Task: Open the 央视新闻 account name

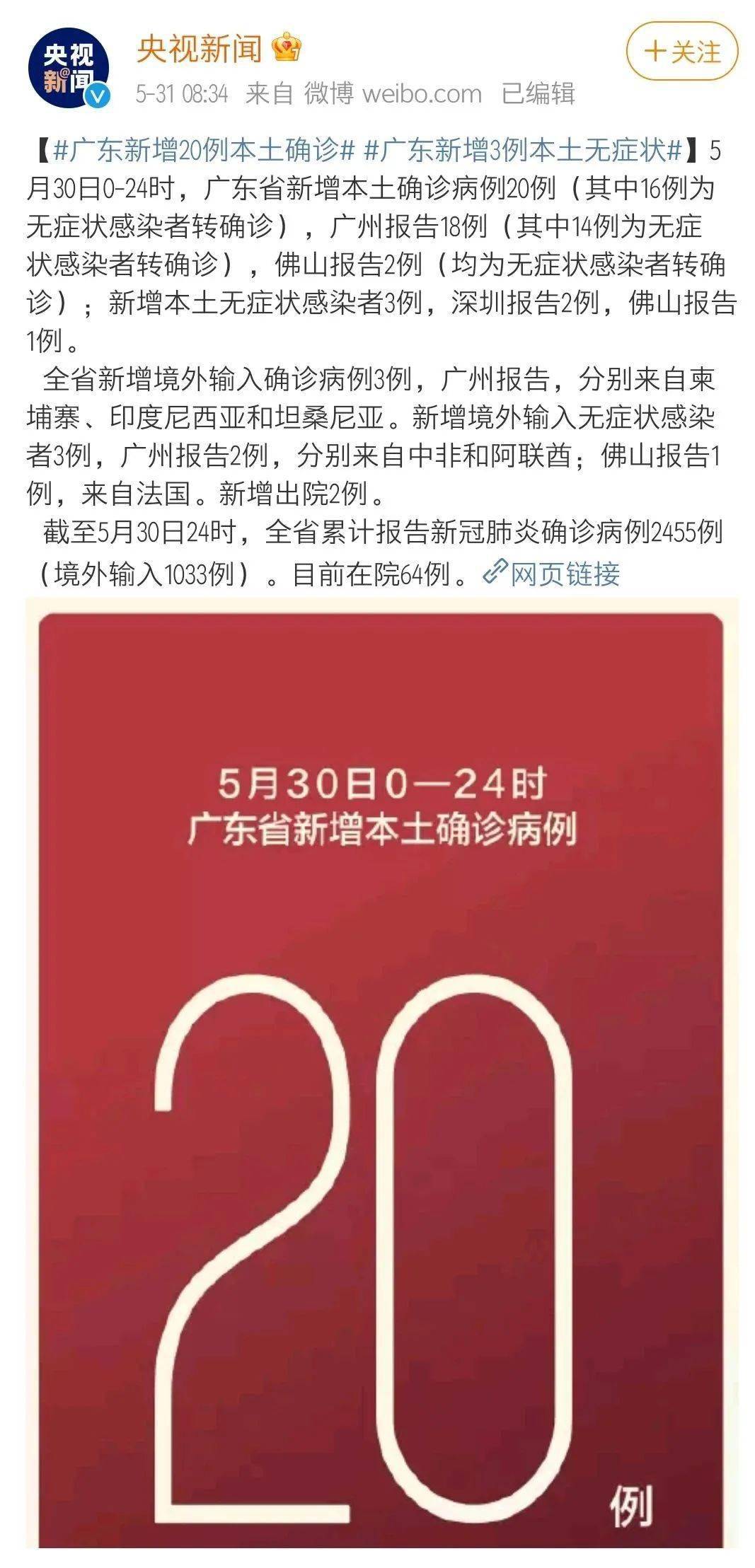Action: point(199,48)
